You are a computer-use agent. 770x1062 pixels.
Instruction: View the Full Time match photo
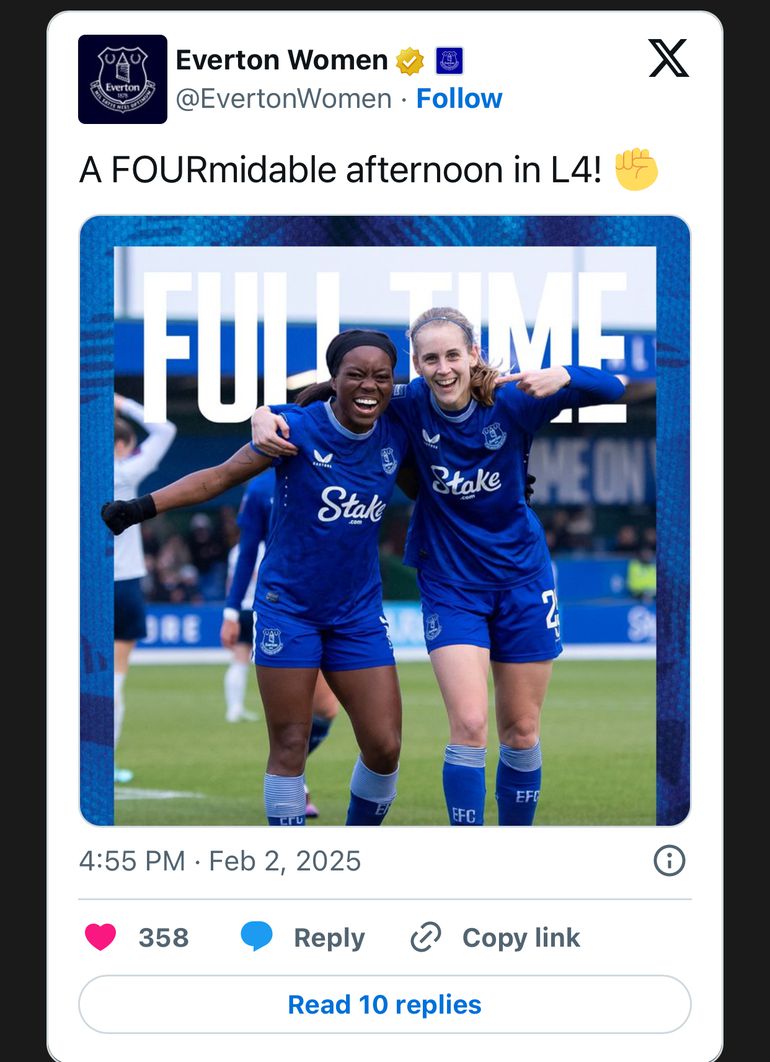[x=385, y=520]
